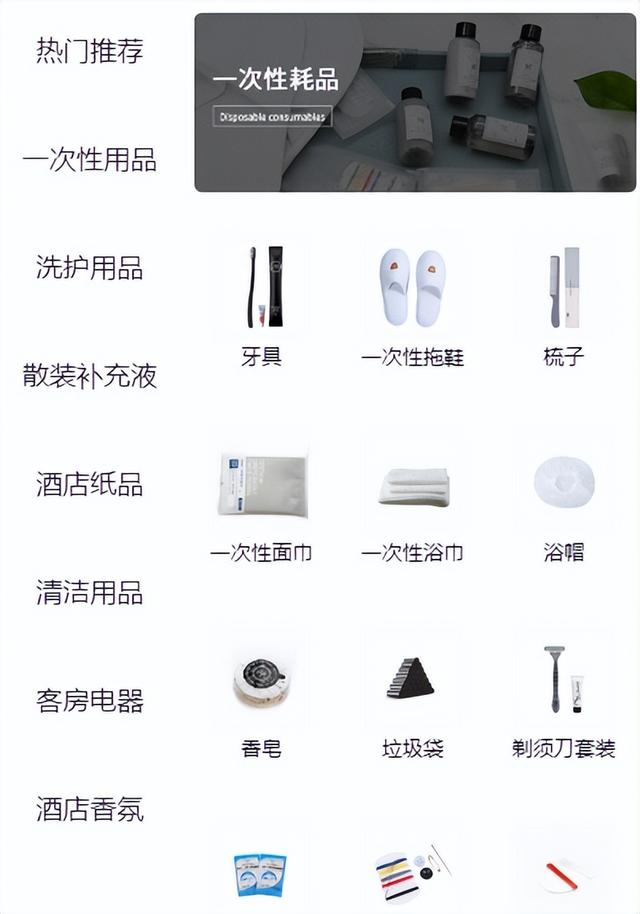Switch to 散装补充液 category
This screenshot has height=914, width=640.
[90, 377]
